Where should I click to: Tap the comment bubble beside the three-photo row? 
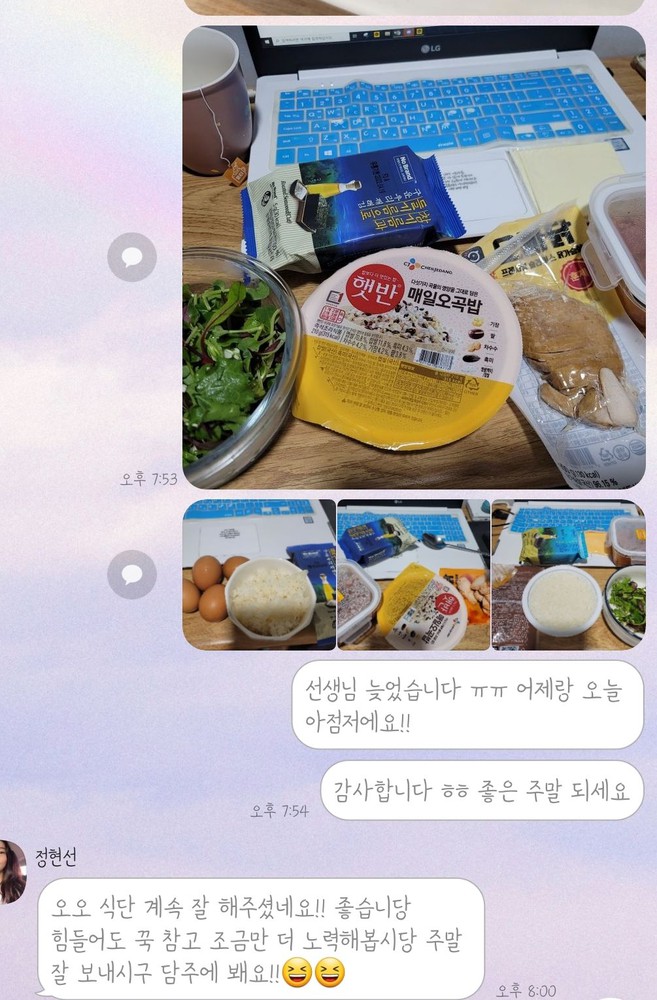132,574
